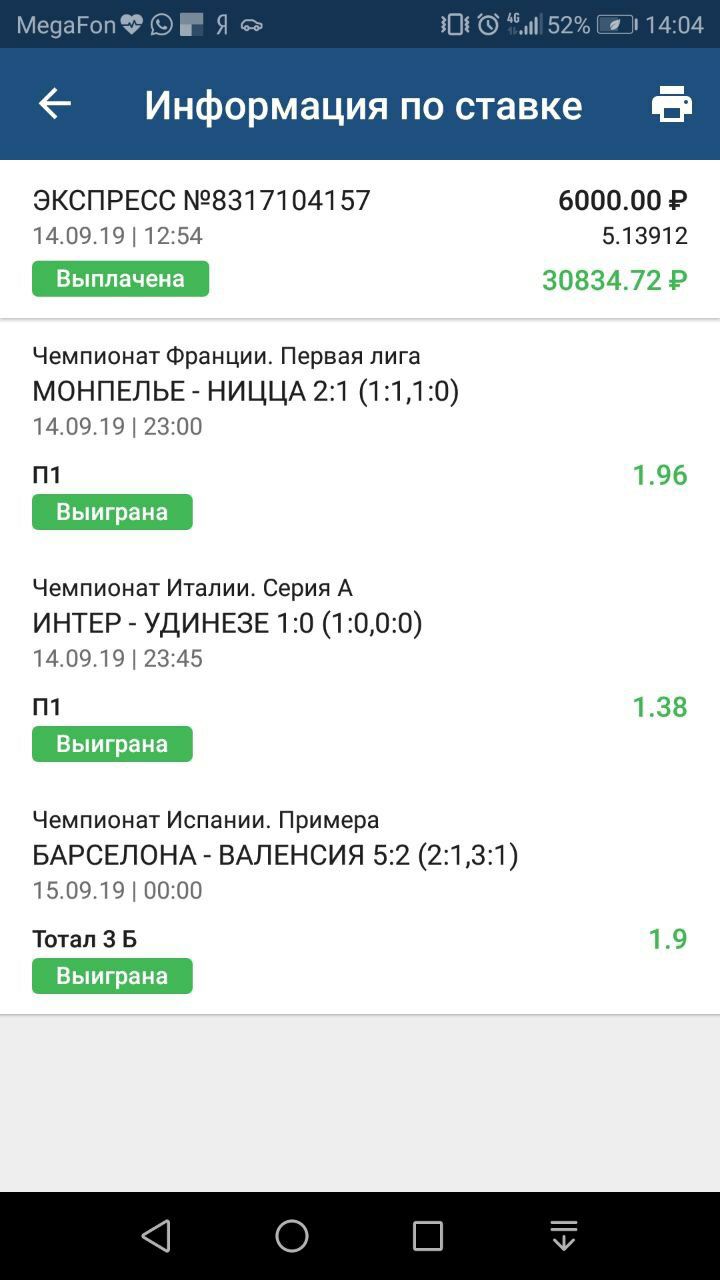
Task: Go to the home screen
Action: [x=292, y=1236]
